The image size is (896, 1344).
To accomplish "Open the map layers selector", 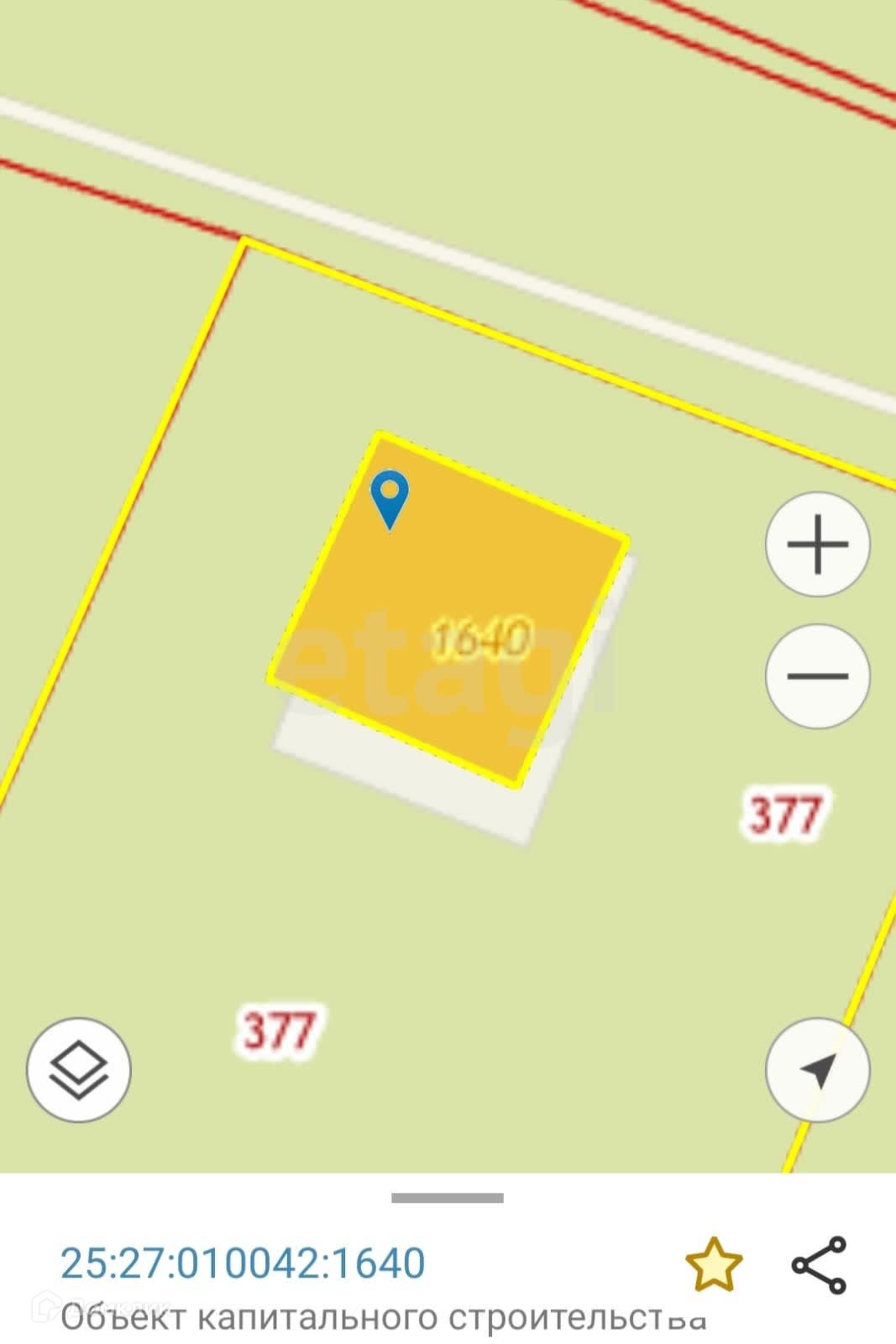I will (x=79, y=1070).
